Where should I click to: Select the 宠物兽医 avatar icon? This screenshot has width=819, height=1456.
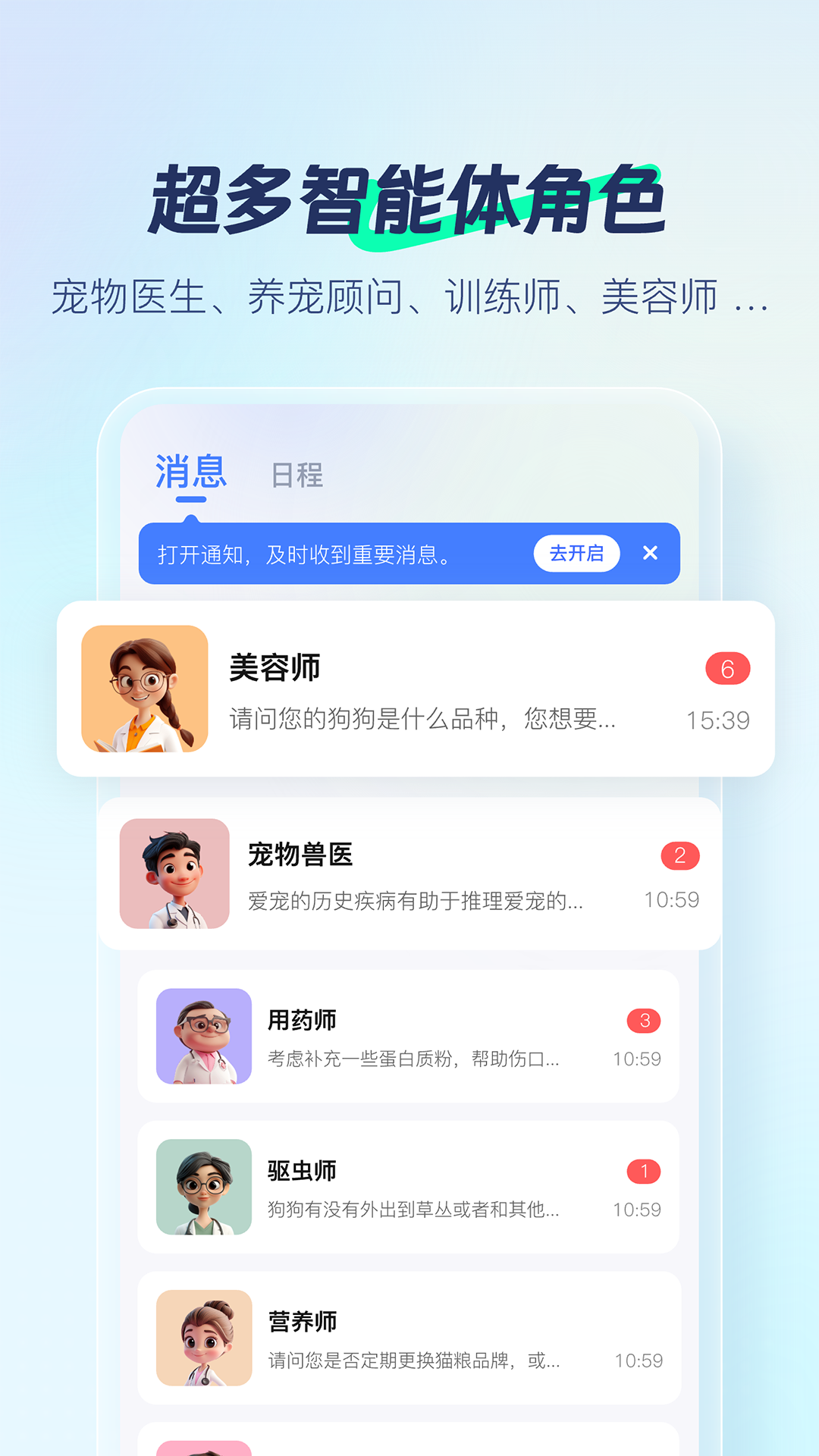pos(175,874)
